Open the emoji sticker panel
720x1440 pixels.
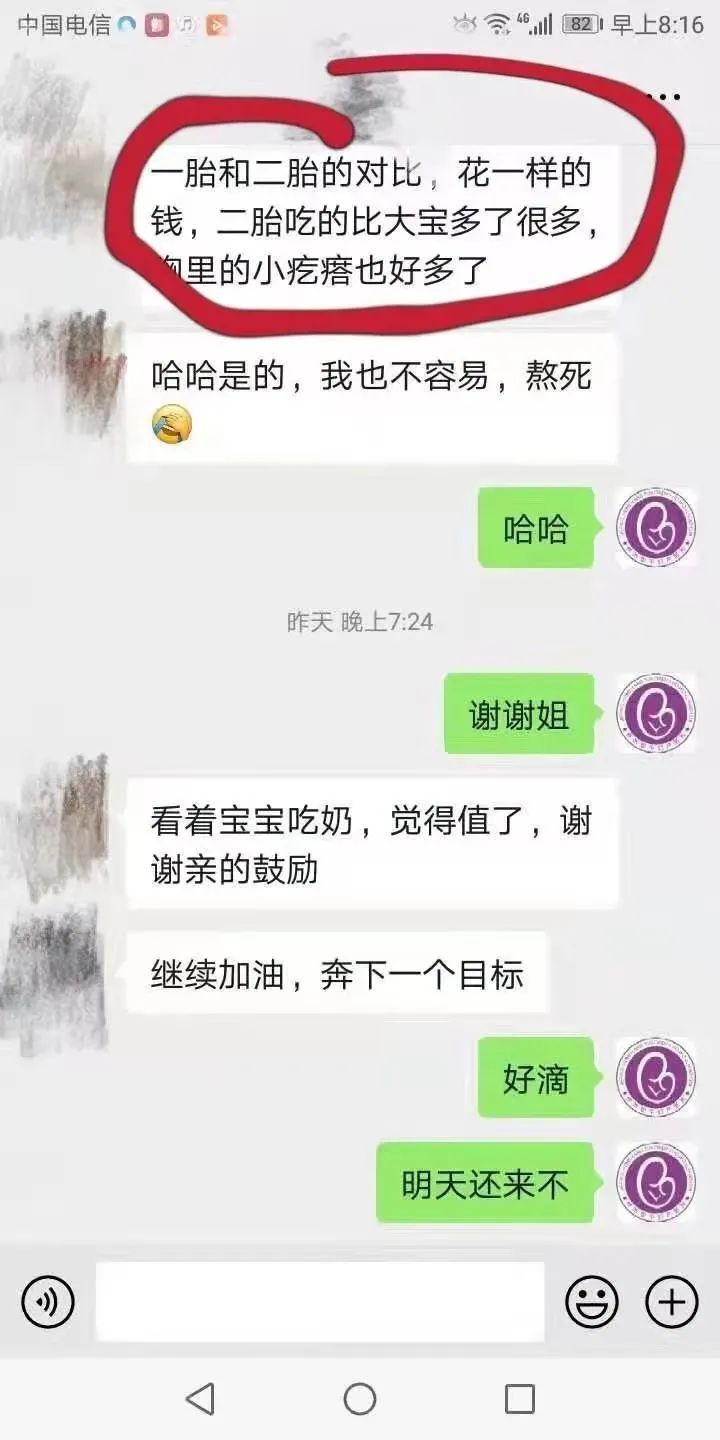point(591,1302)
